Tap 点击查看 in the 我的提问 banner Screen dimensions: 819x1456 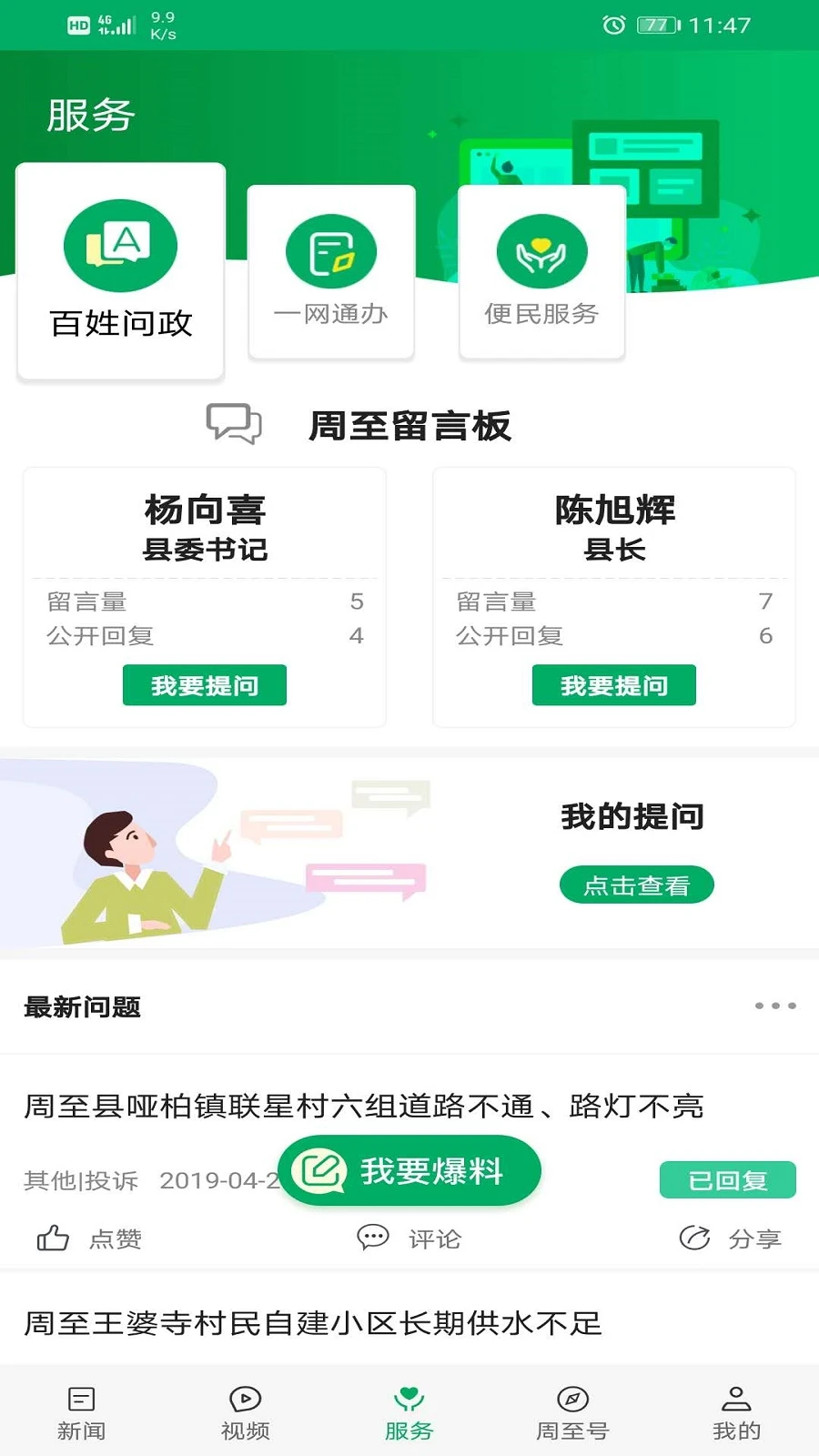pyautogui.click(x=636, y=884)
